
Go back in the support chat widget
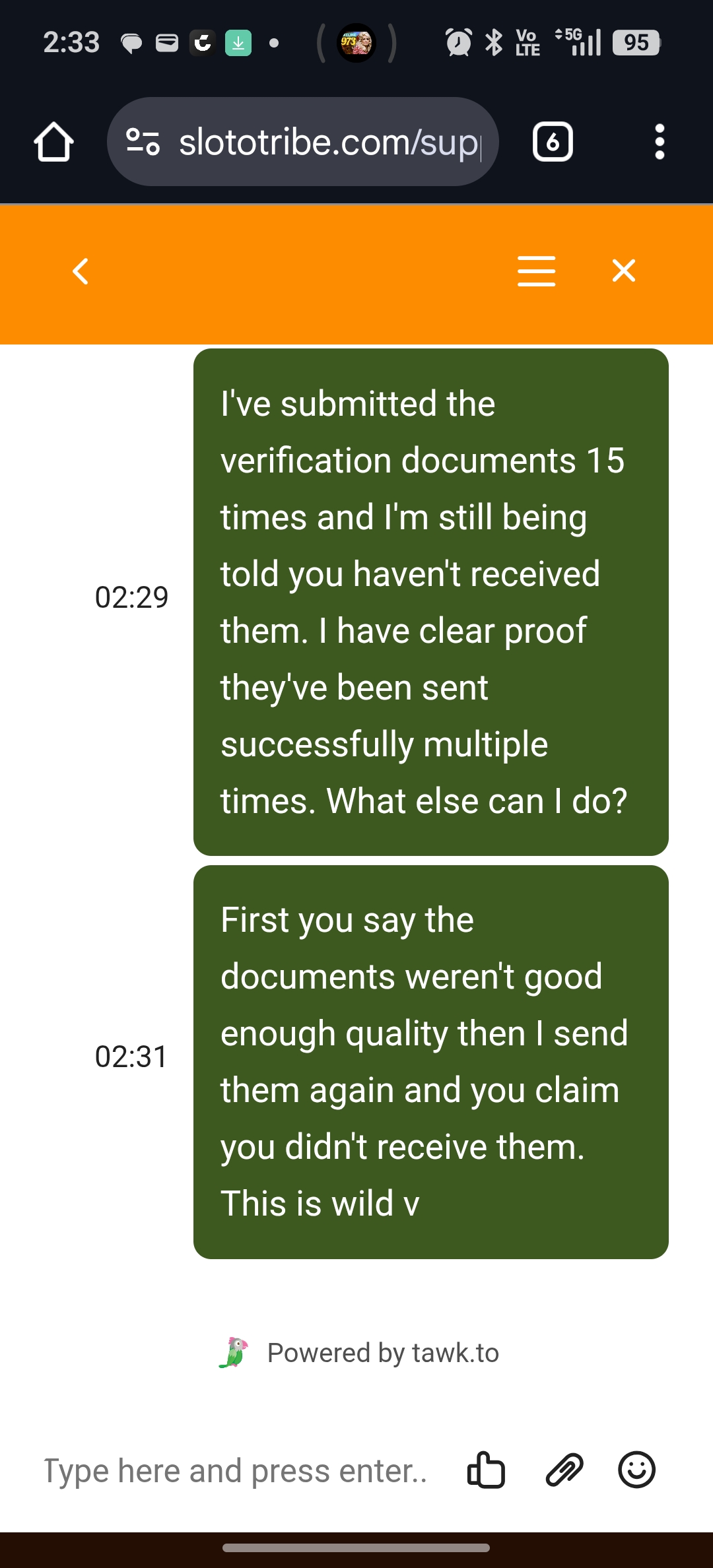click(81, 271)
